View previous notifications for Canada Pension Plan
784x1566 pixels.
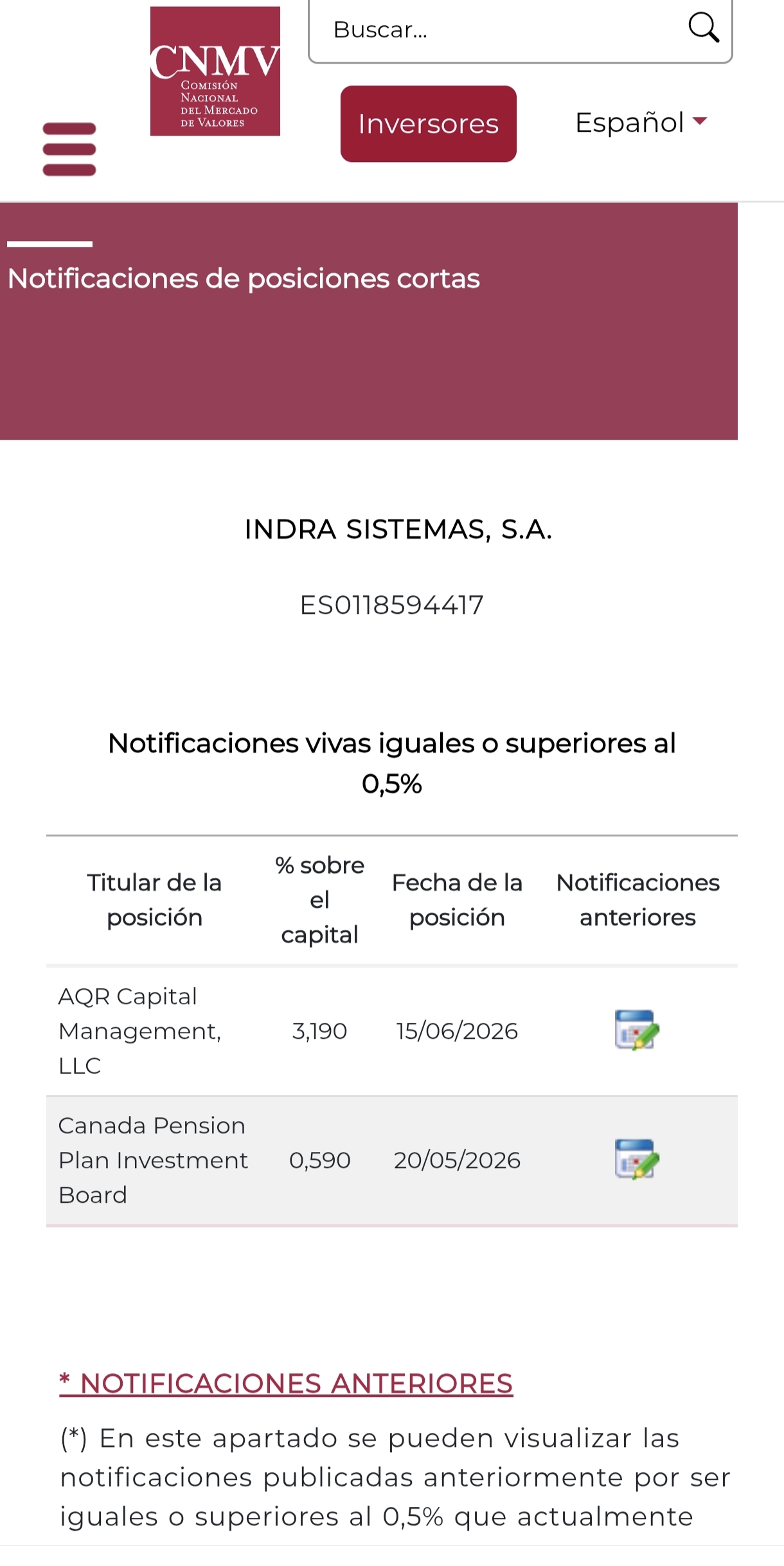pyautogui.click(x=637, y=1159)
